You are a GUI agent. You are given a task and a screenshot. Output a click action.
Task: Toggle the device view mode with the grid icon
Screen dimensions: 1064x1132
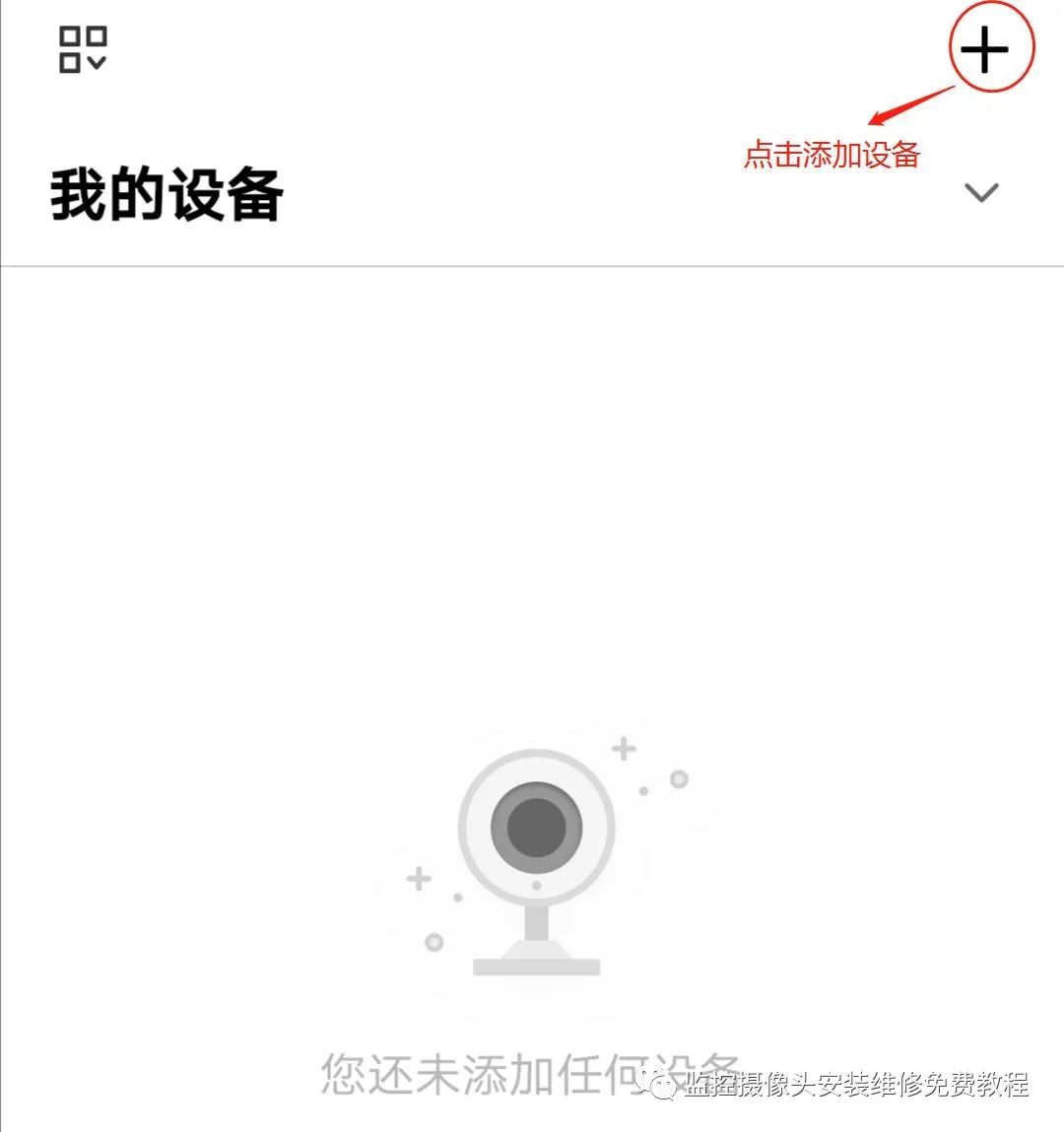[83, 46]
